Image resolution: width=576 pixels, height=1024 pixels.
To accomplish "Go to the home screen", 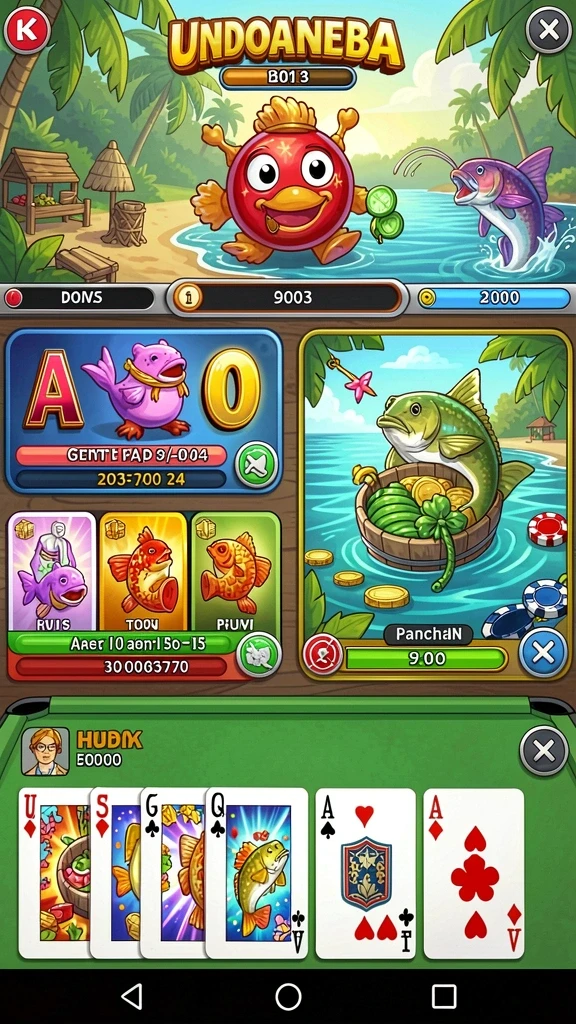I will coord(288,997).
